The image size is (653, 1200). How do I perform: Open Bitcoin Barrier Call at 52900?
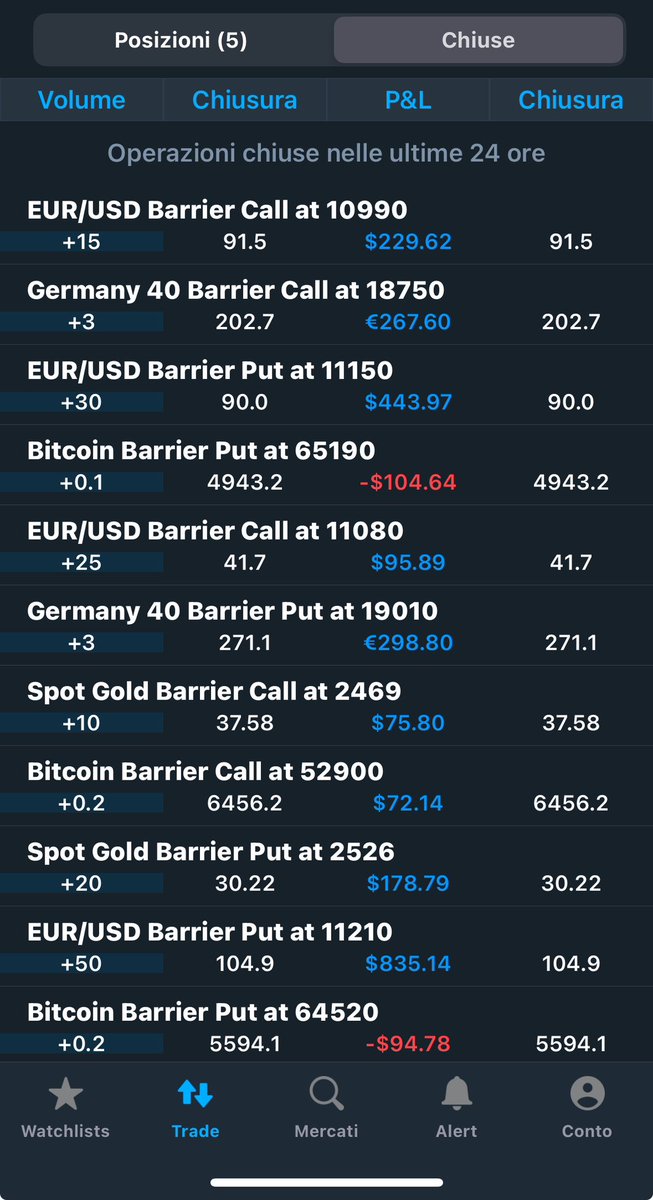click(326, 785)
